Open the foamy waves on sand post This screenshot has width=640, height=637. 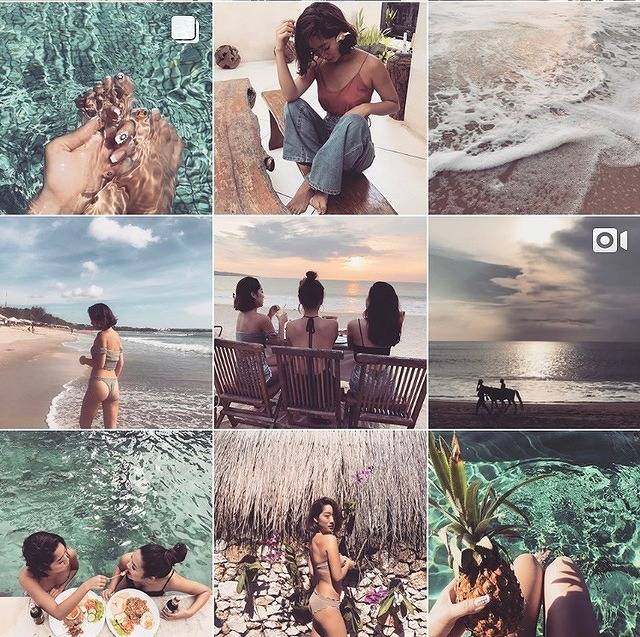[x=534, y=107]
